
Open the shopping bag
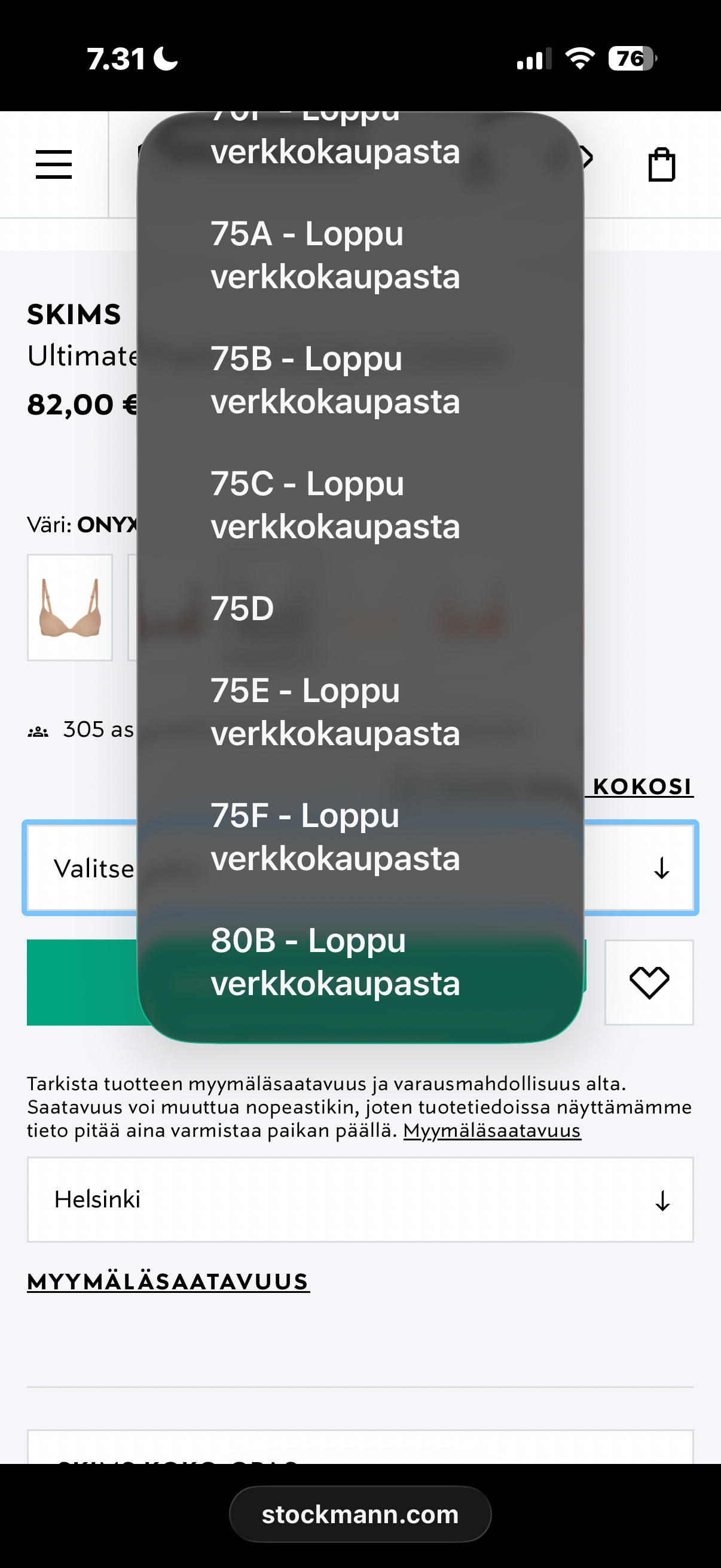point(661,164)
